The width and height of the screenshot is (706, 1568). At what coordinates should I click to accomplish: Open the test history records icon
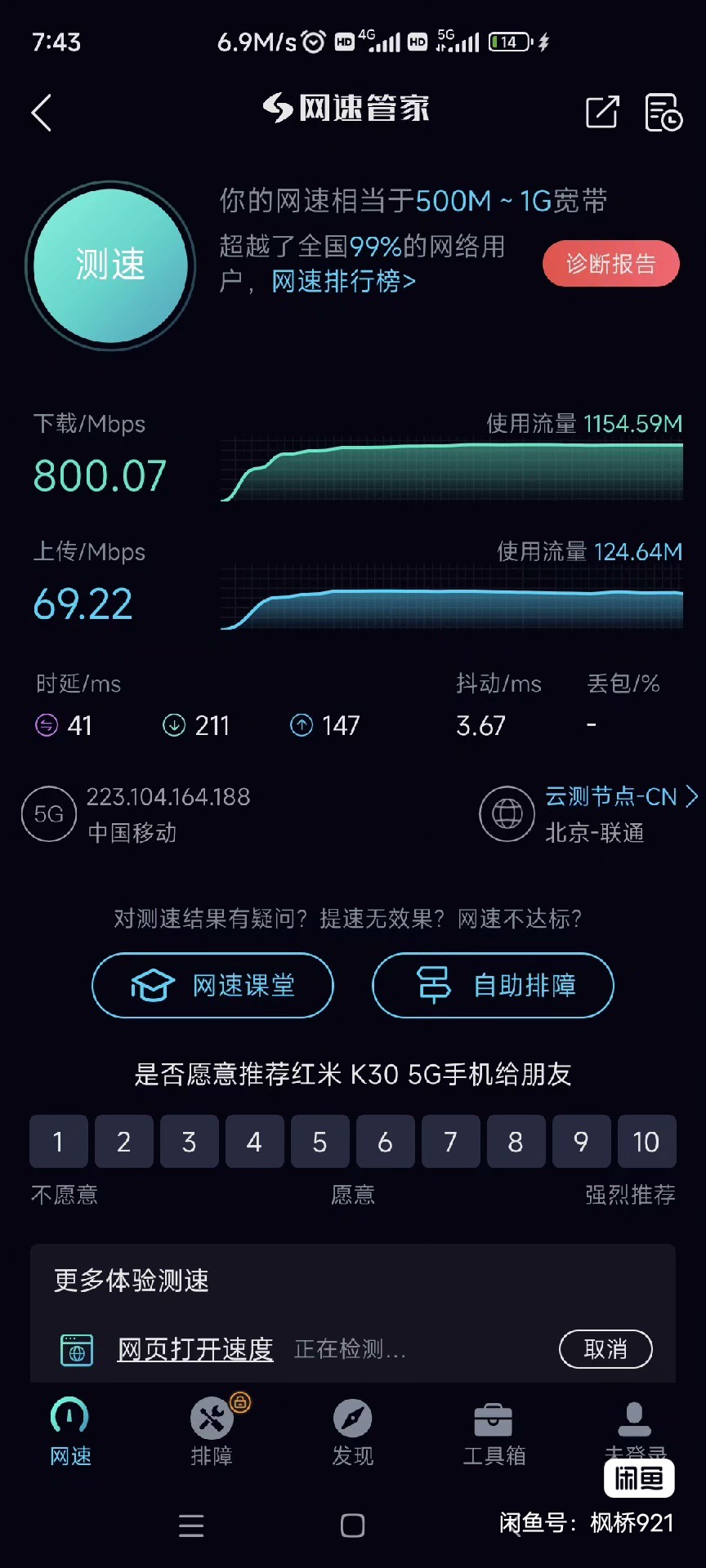(x=663, y=112)
